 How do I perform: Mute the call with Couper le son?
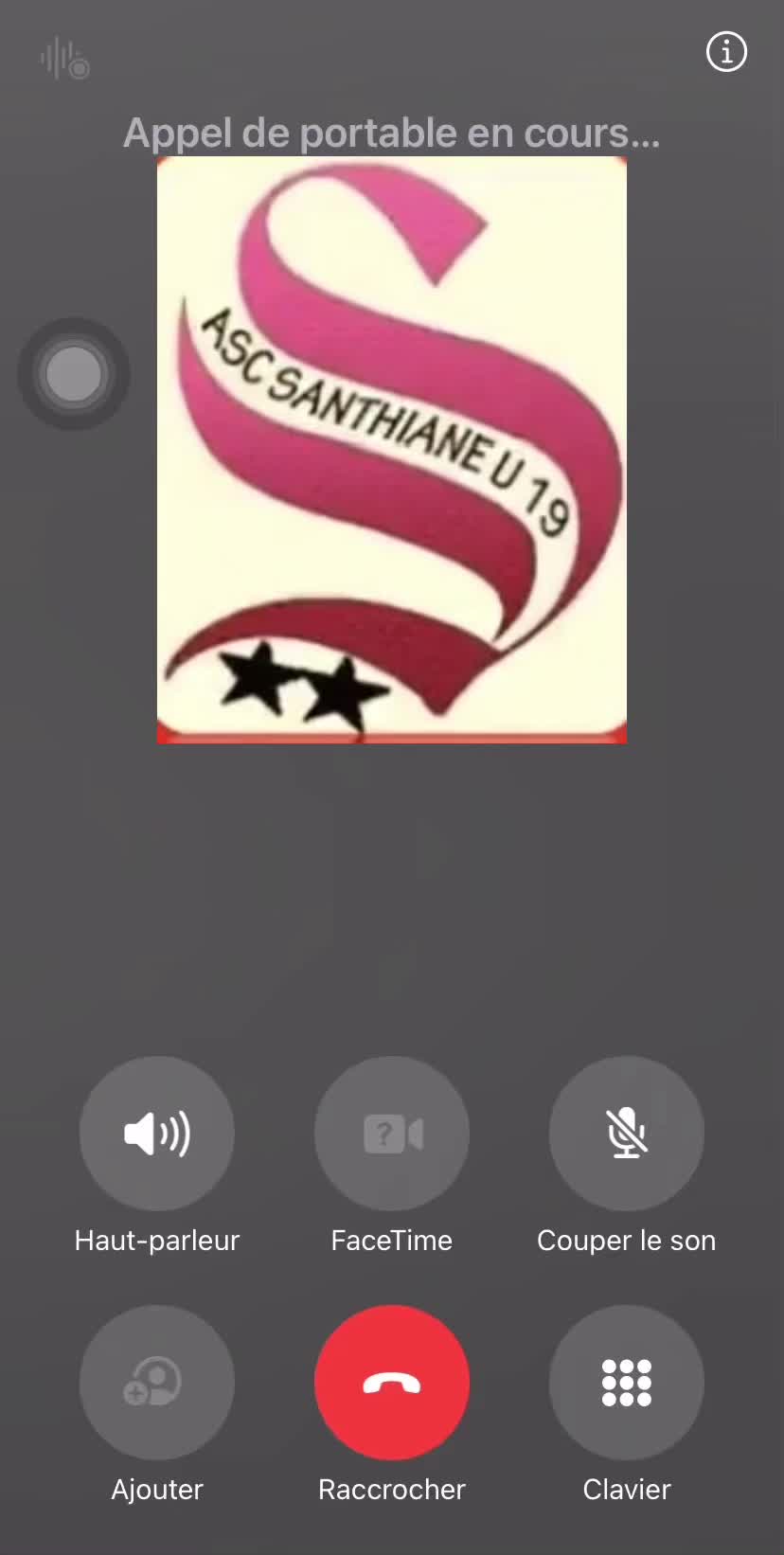pos(626,1133)
